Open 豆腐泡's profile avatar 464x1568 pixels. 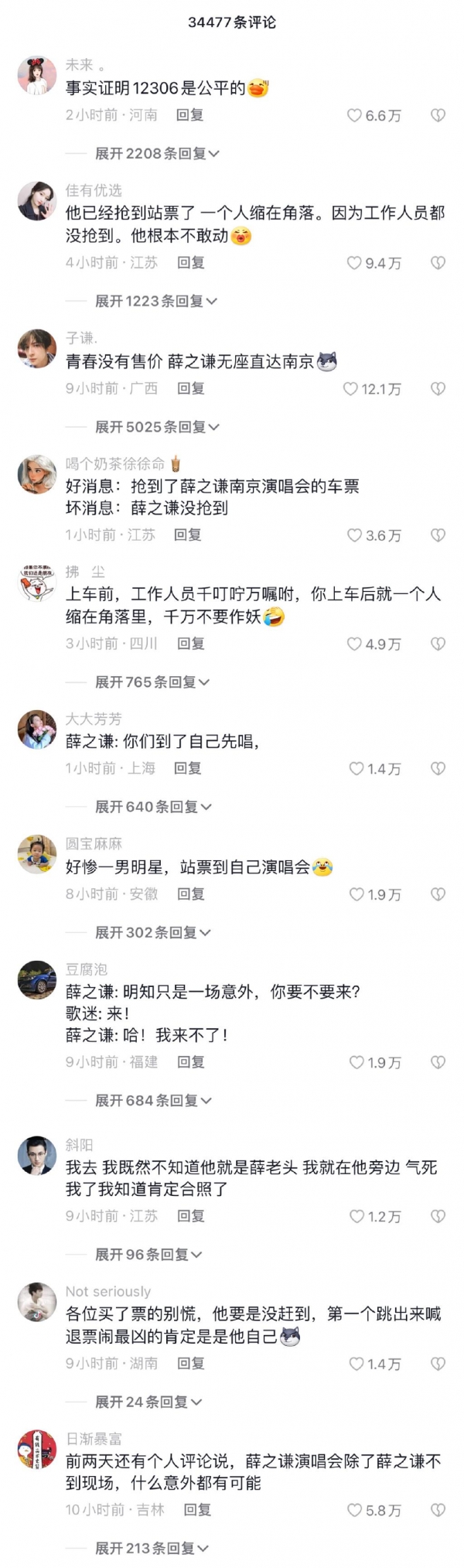click(37, 980)
